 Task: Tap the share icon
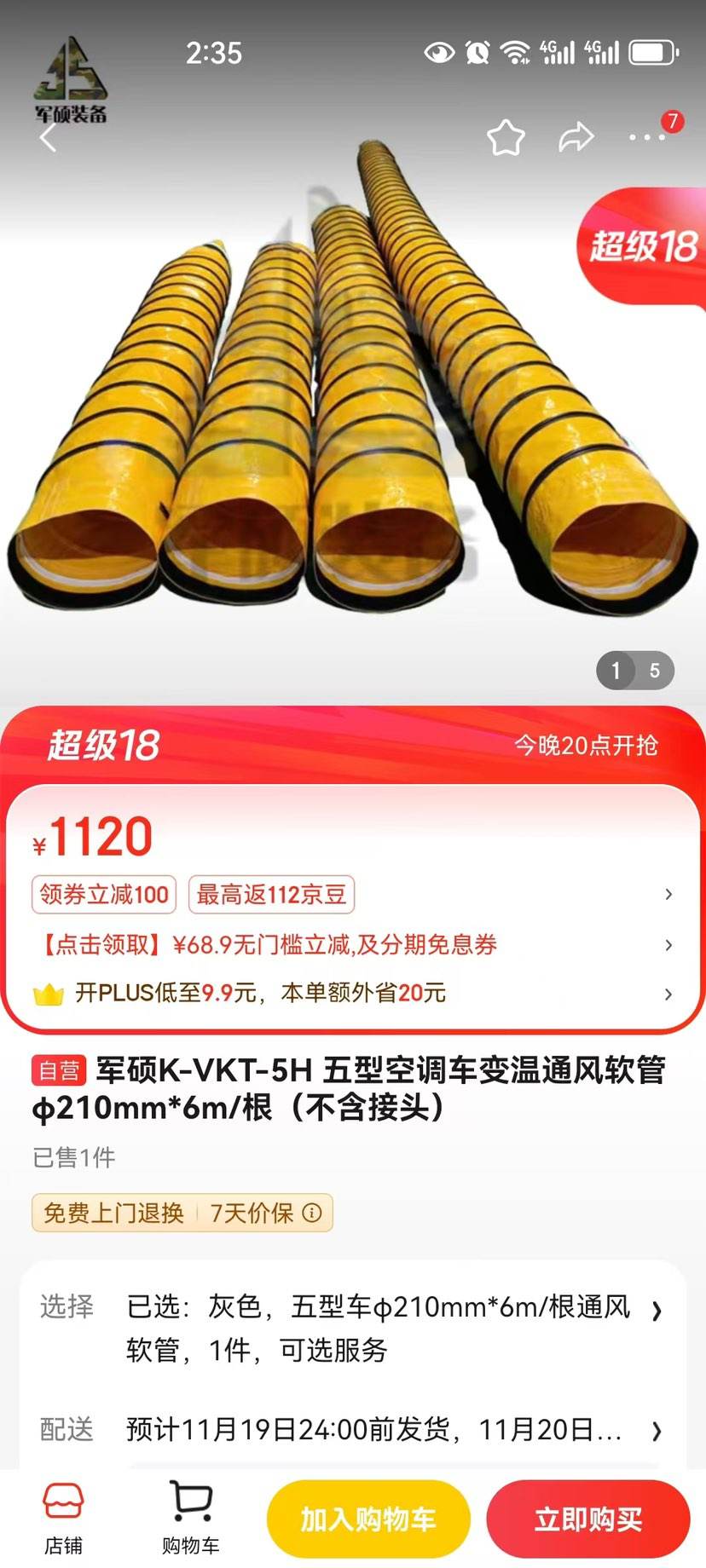(x=578, y=136)
